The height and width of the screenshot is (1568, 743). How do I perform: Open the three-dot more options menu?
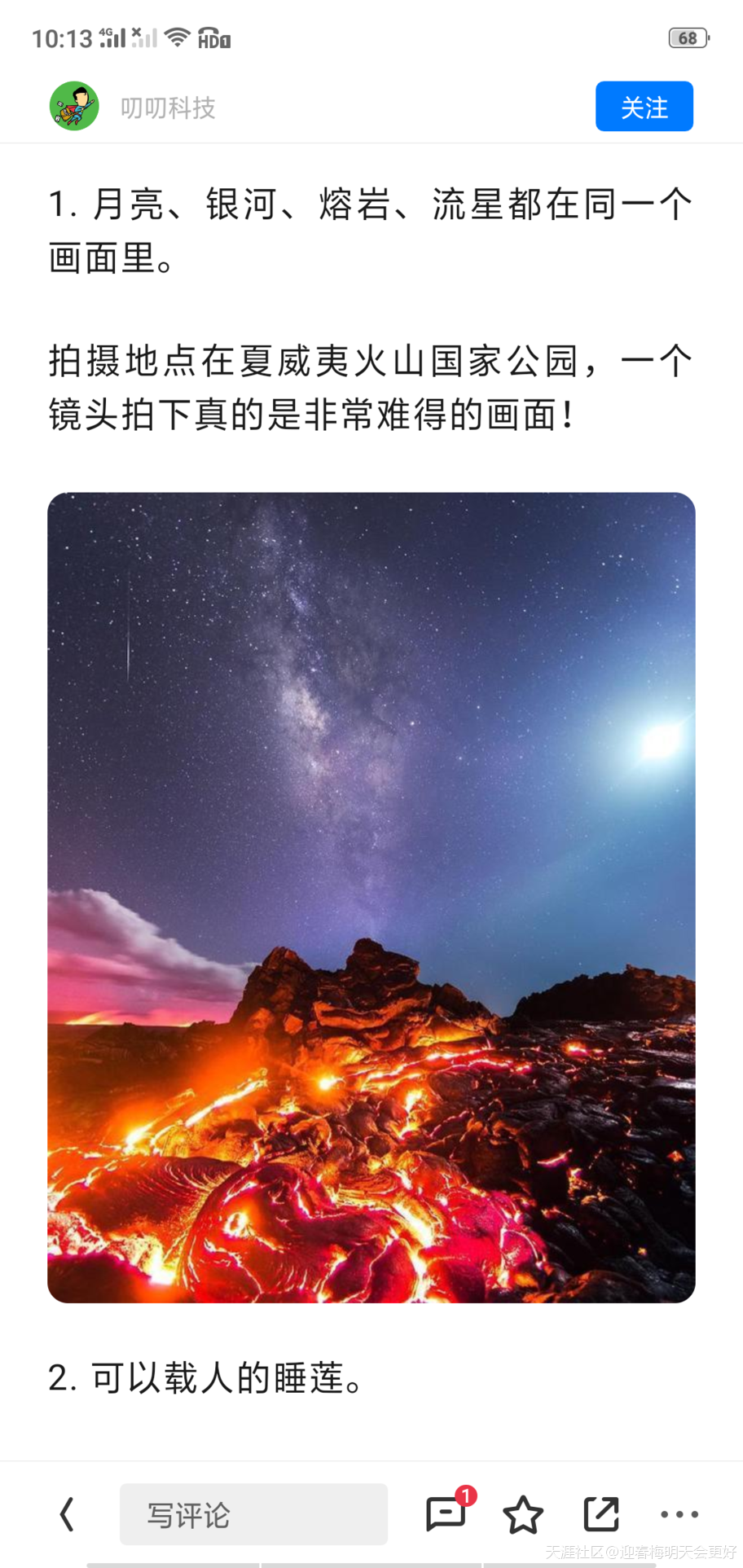tap(679, 1514)
